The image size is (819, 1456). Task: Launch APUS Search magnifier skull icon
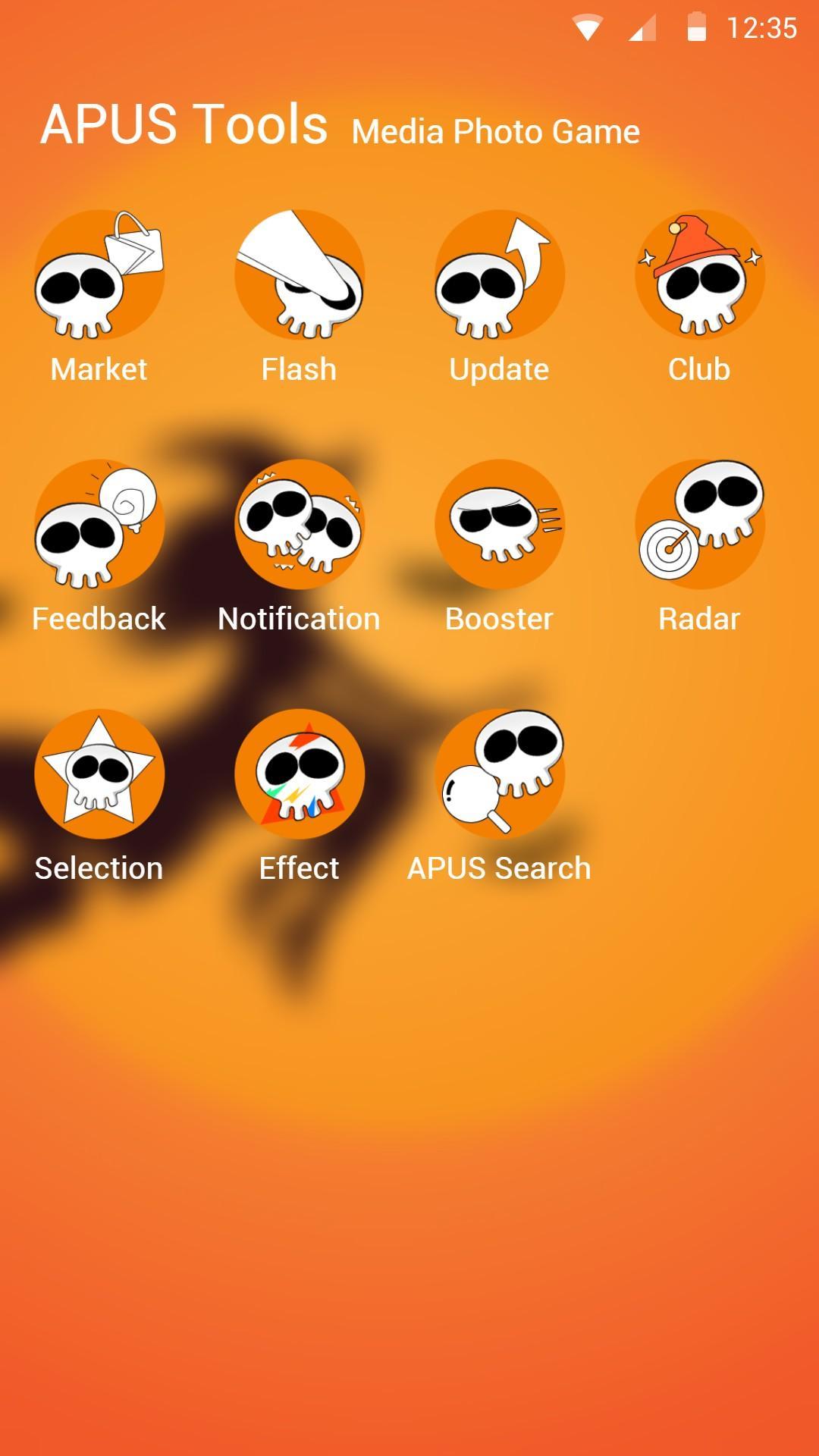tap(500, 773)
